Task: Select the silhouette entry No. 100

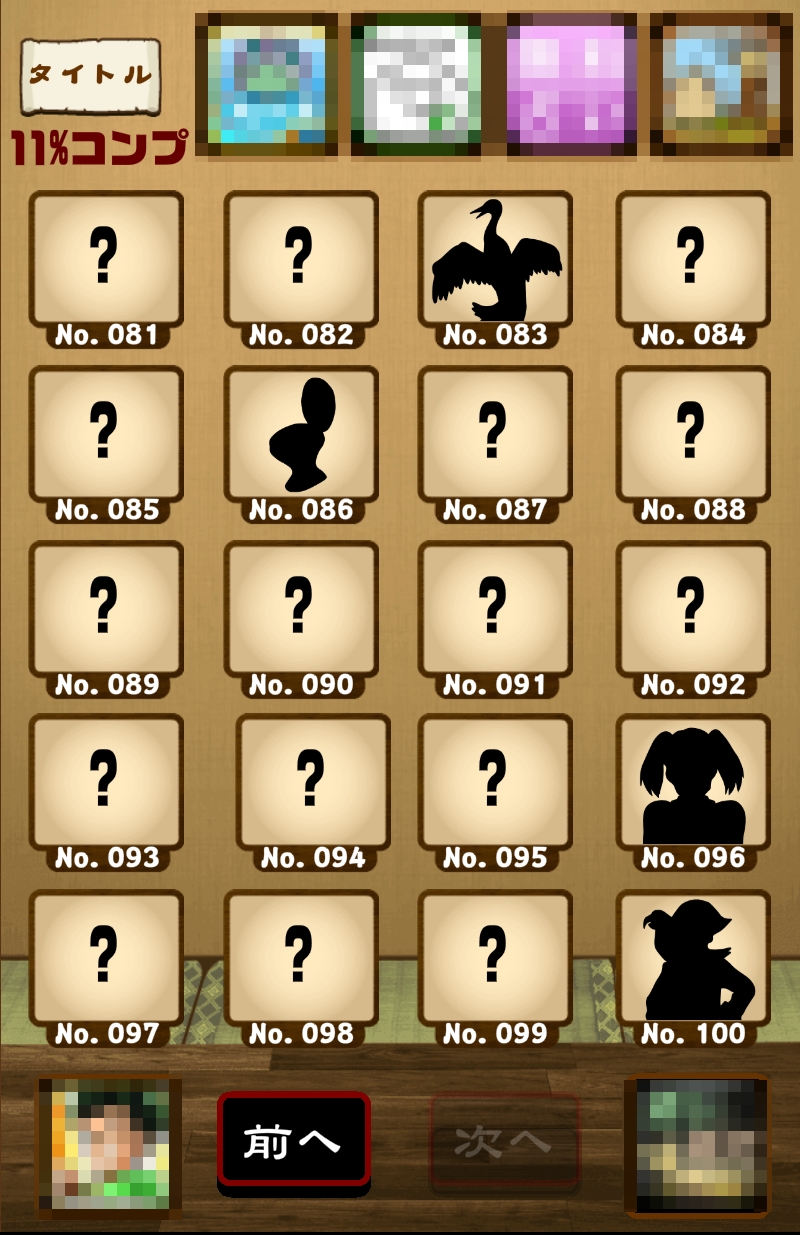Action: [693, 958]
